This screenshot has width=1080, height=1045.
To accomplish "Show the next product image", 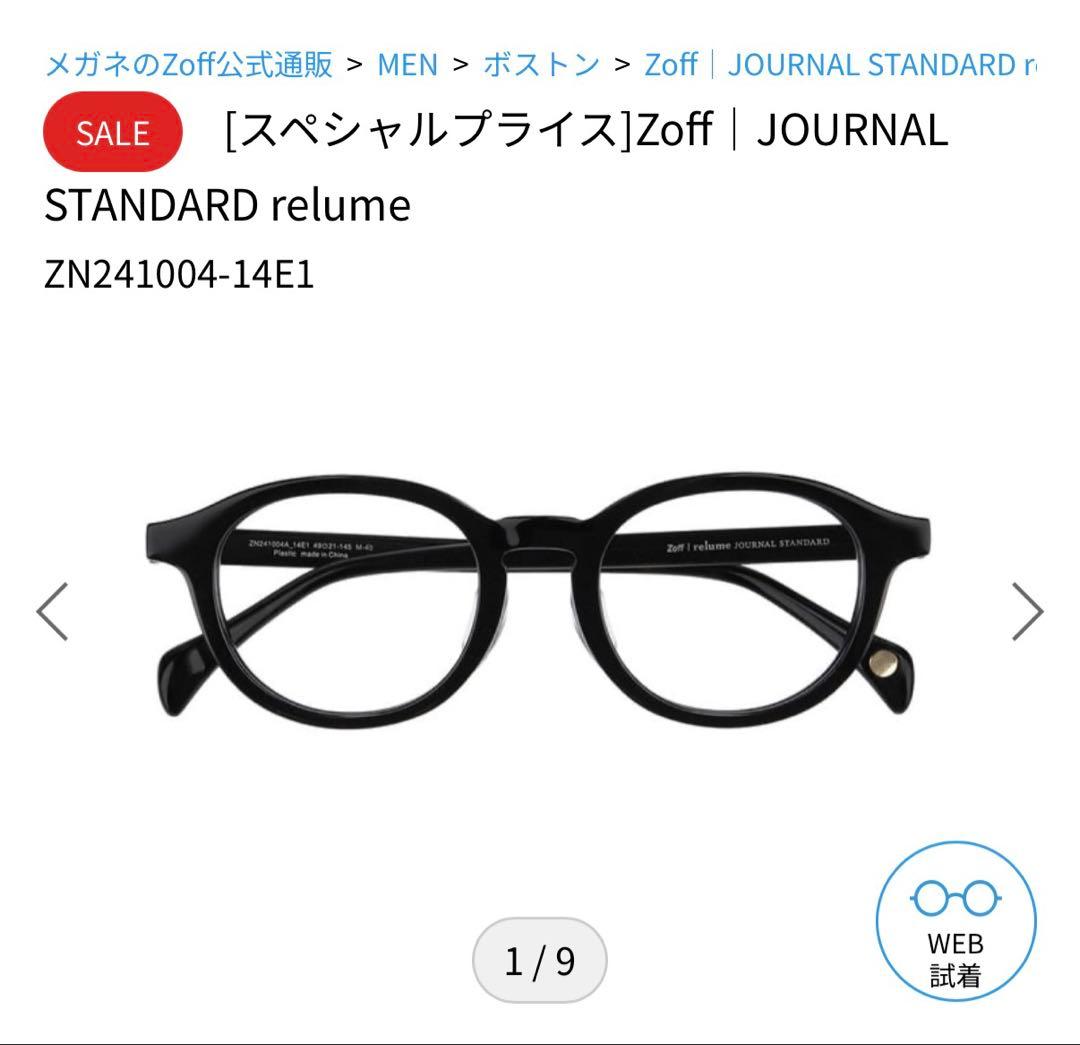I will coord(1028,612).
